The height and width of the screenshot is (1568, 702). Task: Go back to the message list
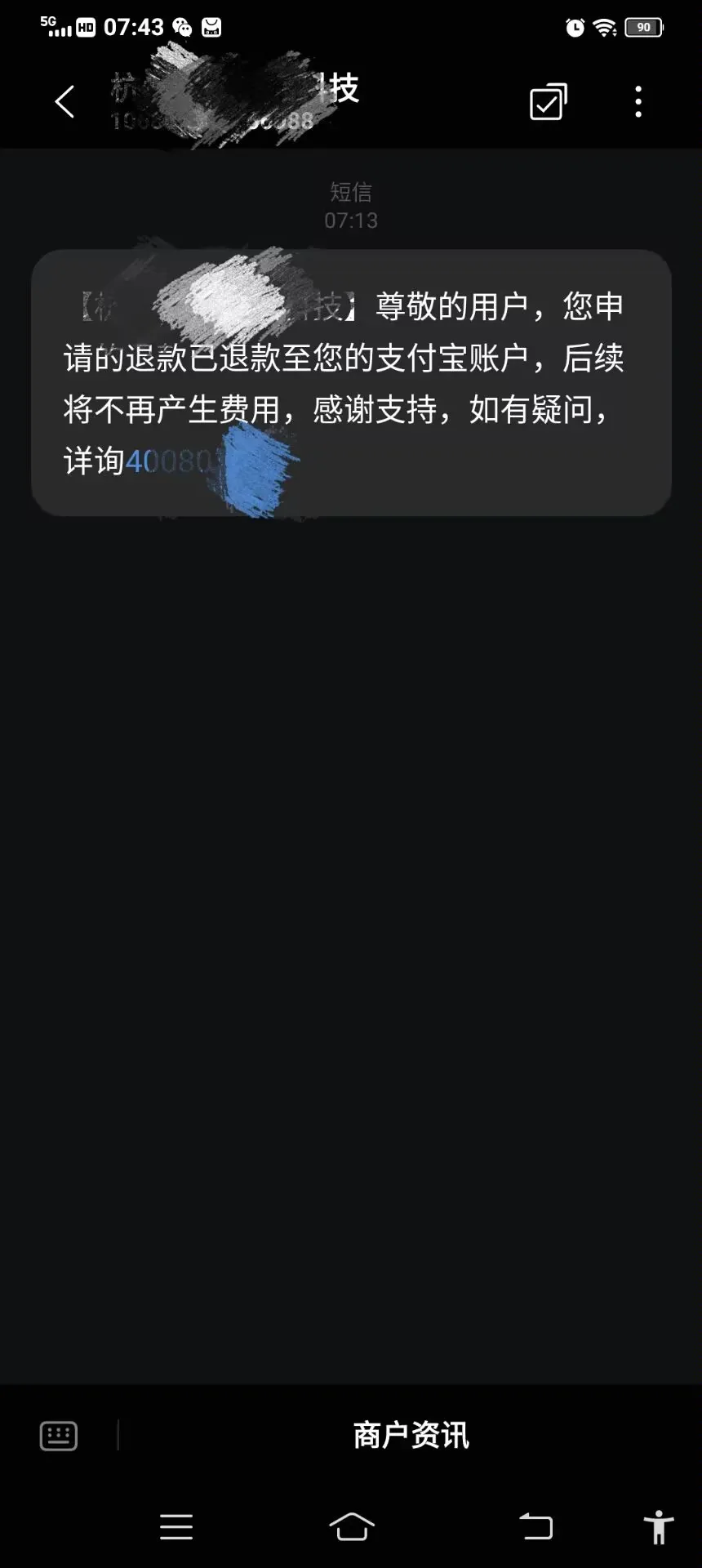(x=64, y=102)
